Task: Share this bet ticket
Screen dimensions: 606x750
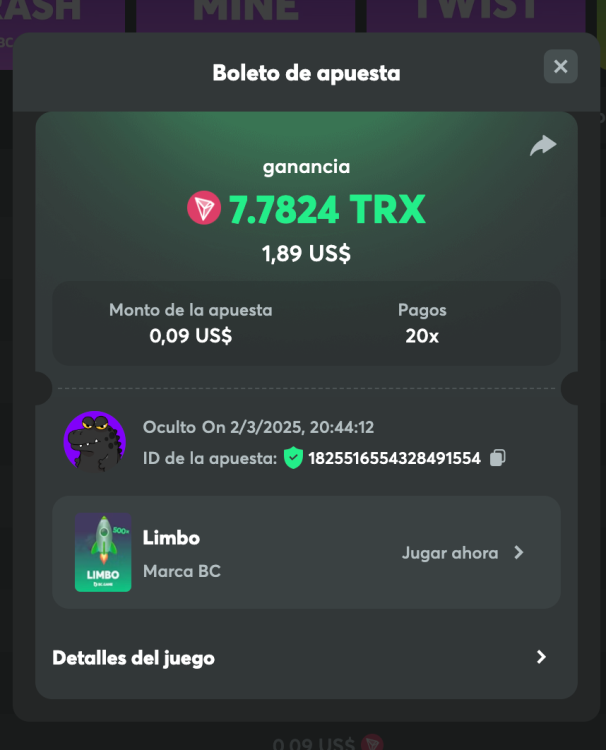Action: (x=542, y=146)
